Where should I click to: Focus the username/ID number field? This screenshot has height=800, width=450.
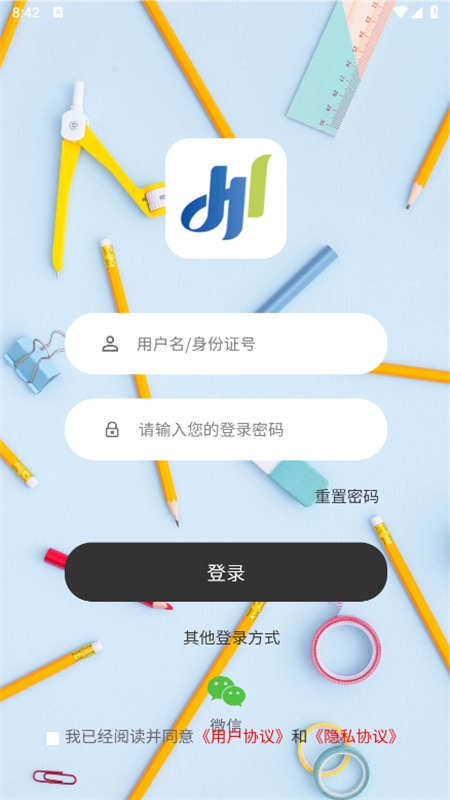pyautogui.click(x=226, y=344)
